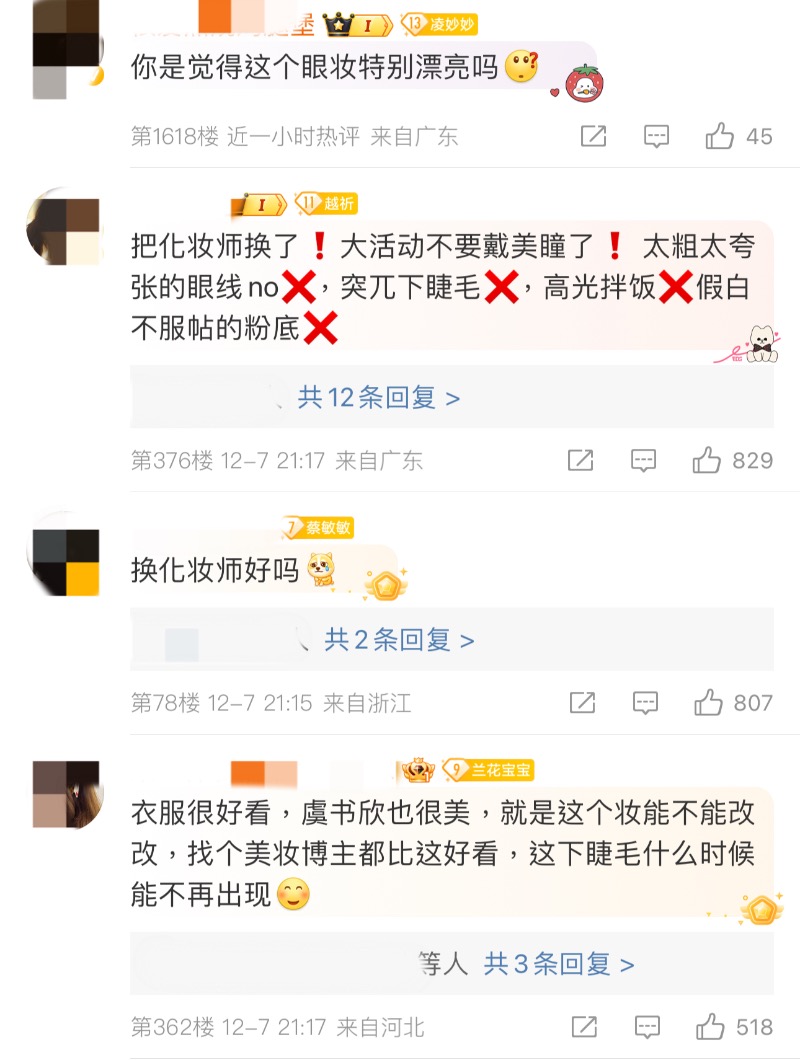Reply to the comment on floor 376
This screenshot has height=1060, width=800.
(x=644, y=460)
